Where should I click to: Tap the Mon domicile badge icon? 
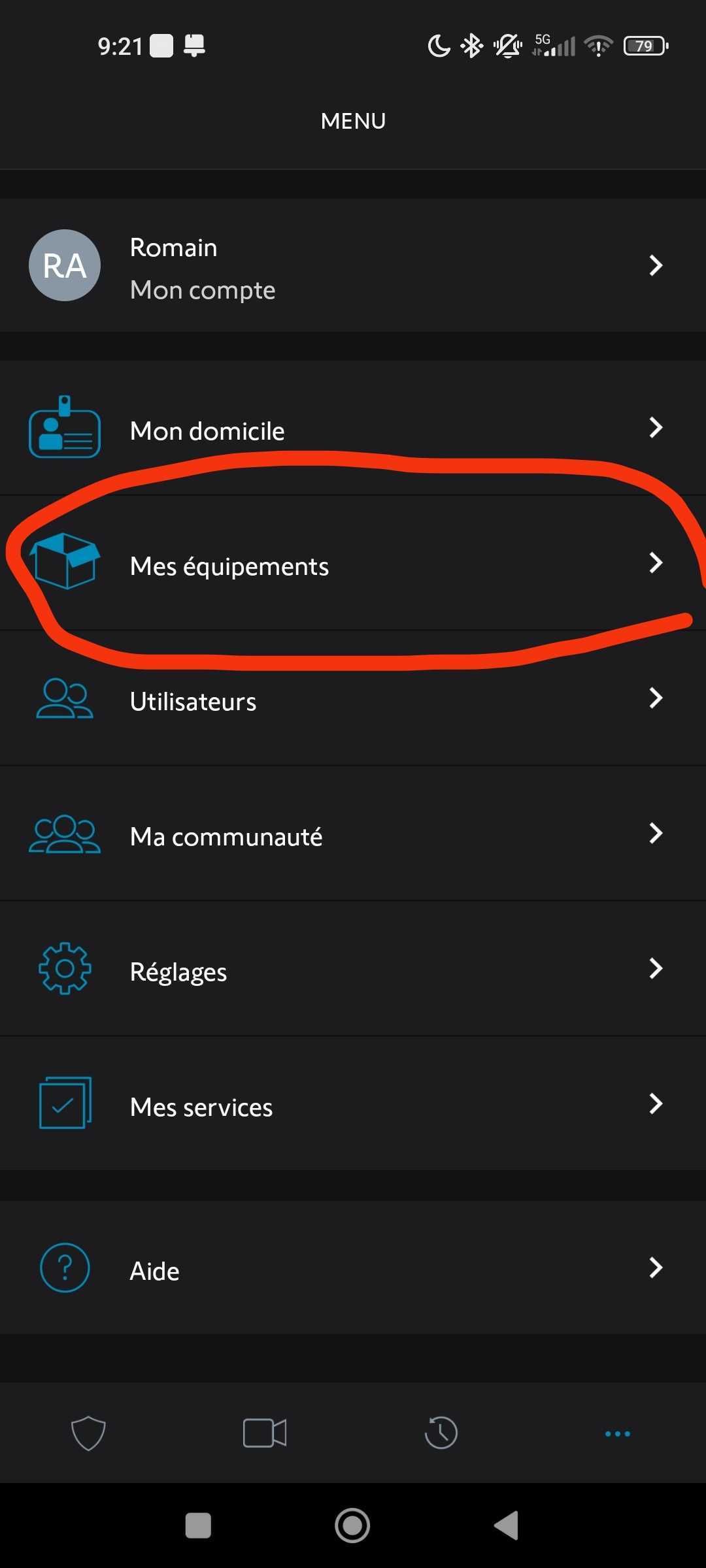click(64, 428)
